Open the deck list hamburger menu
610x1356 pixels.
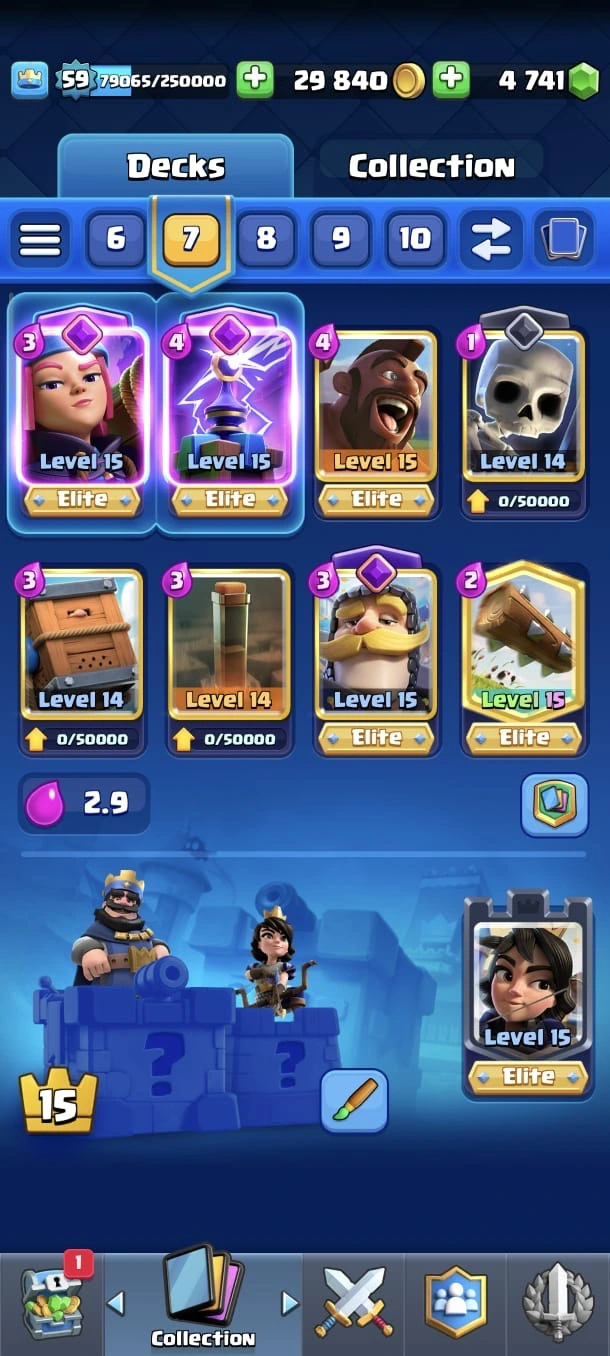click(x=40, y=239)
